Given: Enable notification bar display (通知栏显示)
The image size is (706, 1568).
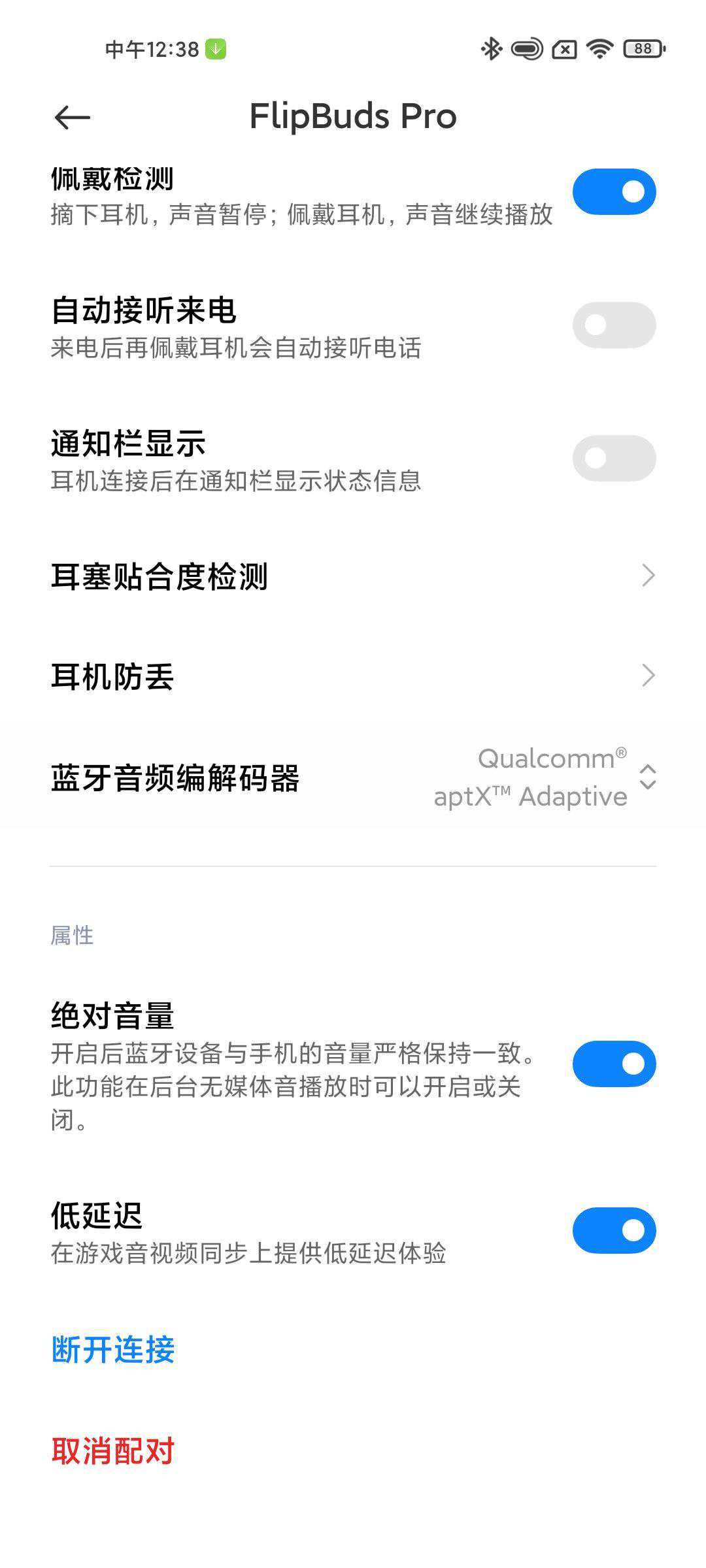Looking at the screenshot, I should coord(613,458).
